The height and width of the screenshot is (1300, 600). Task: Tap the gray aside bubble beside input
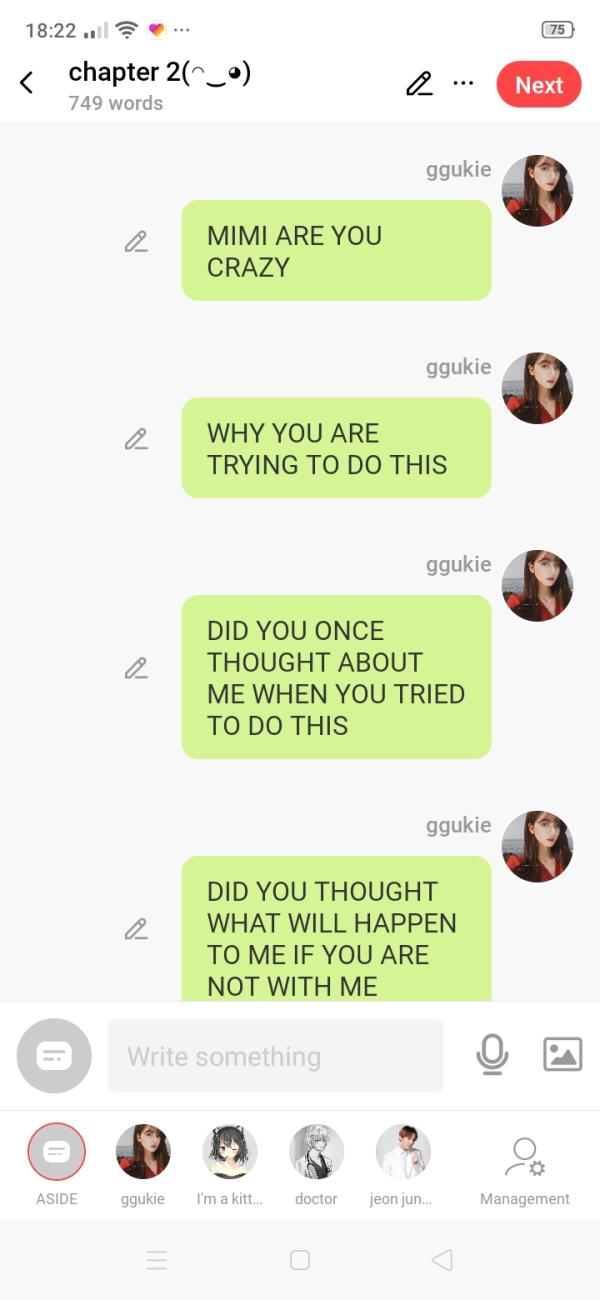(54, 1055)
